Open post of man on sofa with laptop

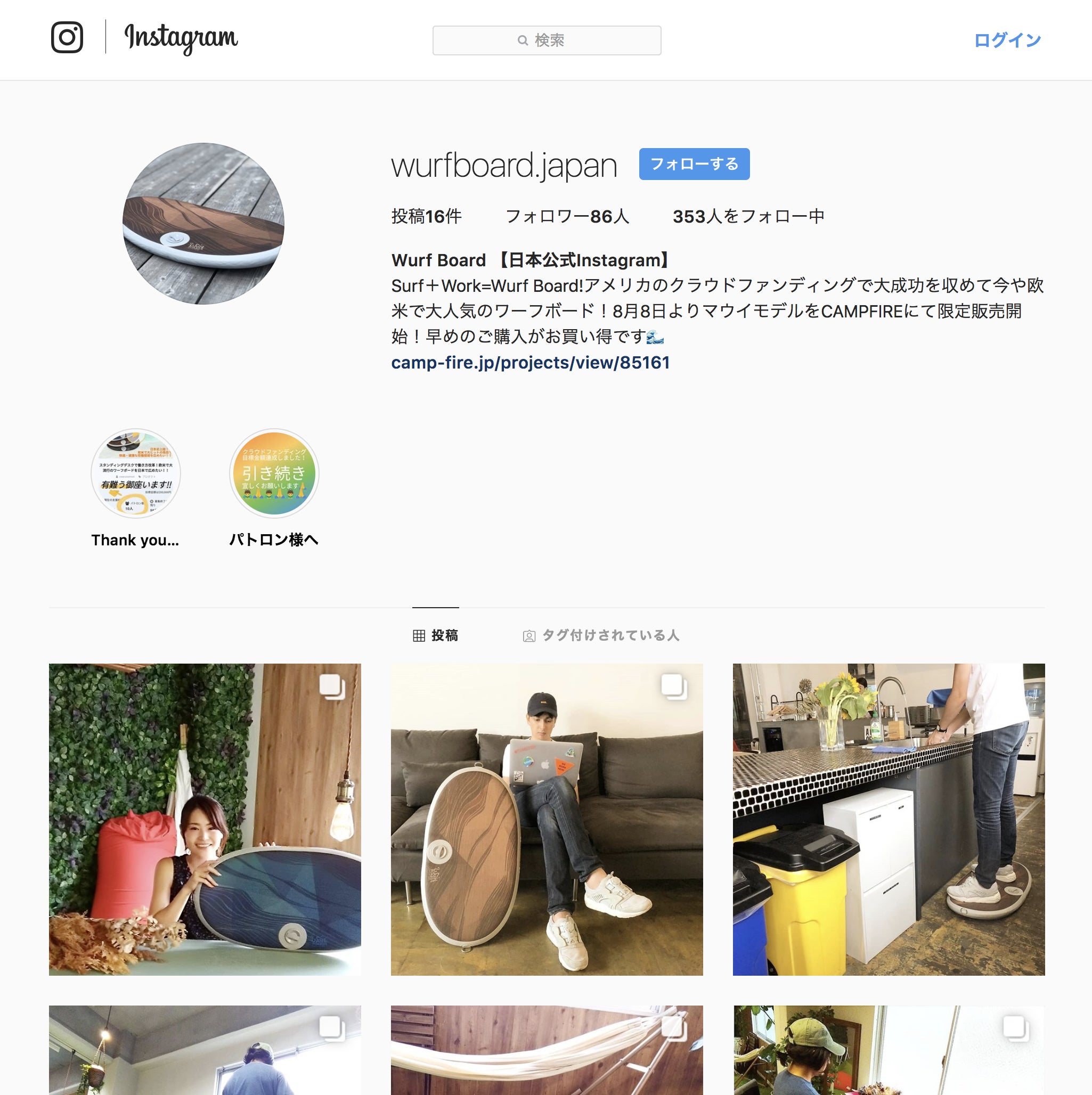click(547, 820)
